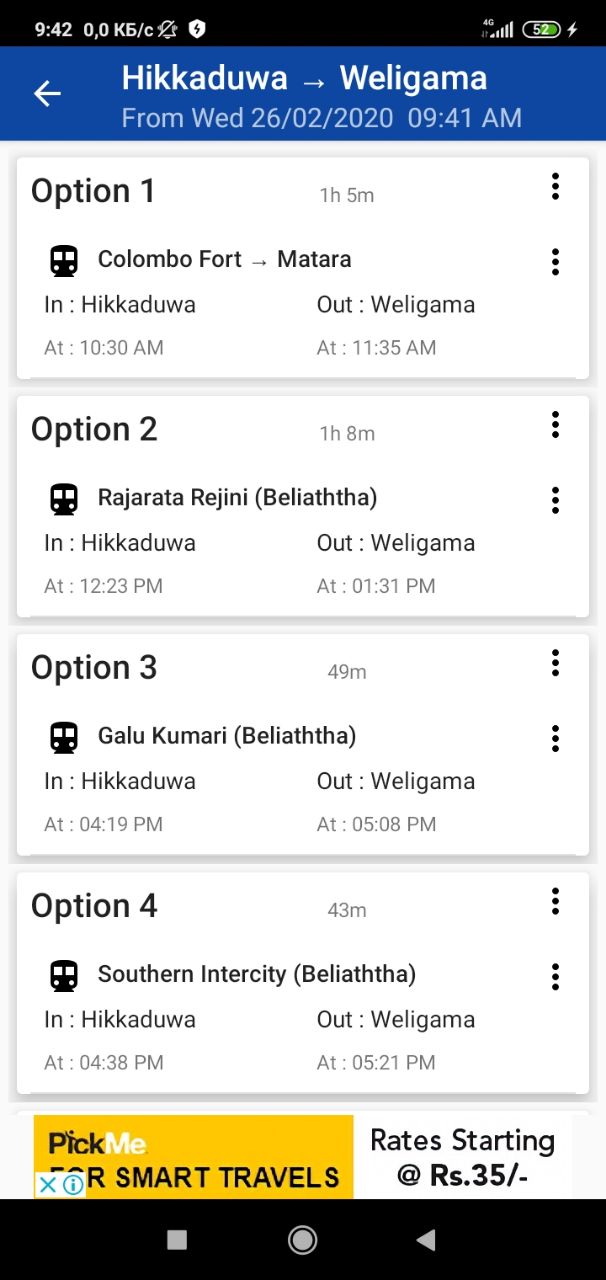Open the Option 2 overflow menu
Image resolution: width=606 pixels, height=1280 pixels.
click(x=555, y=424)
